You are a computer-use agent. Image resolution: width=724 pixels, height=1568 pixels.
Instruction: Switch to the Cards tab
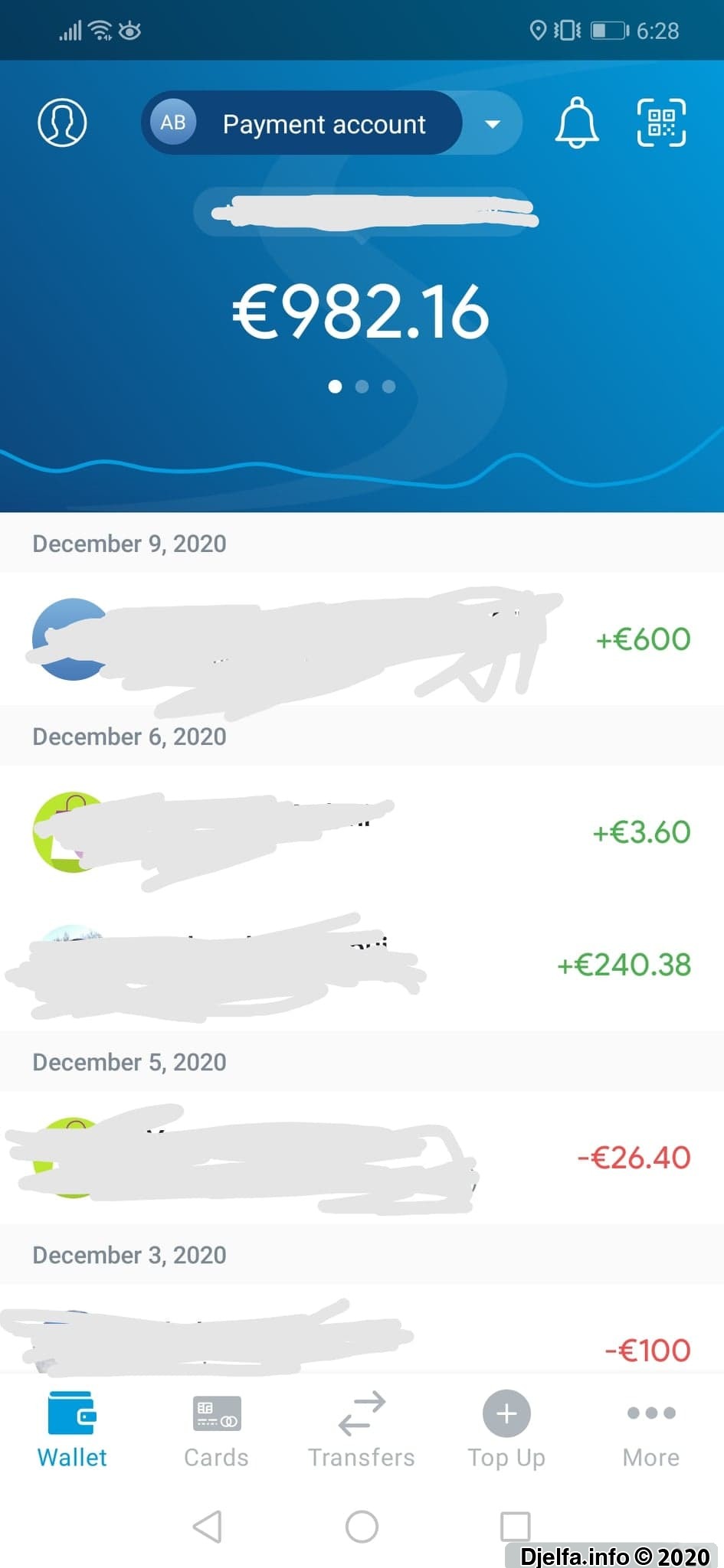(x=217, y=1429)
